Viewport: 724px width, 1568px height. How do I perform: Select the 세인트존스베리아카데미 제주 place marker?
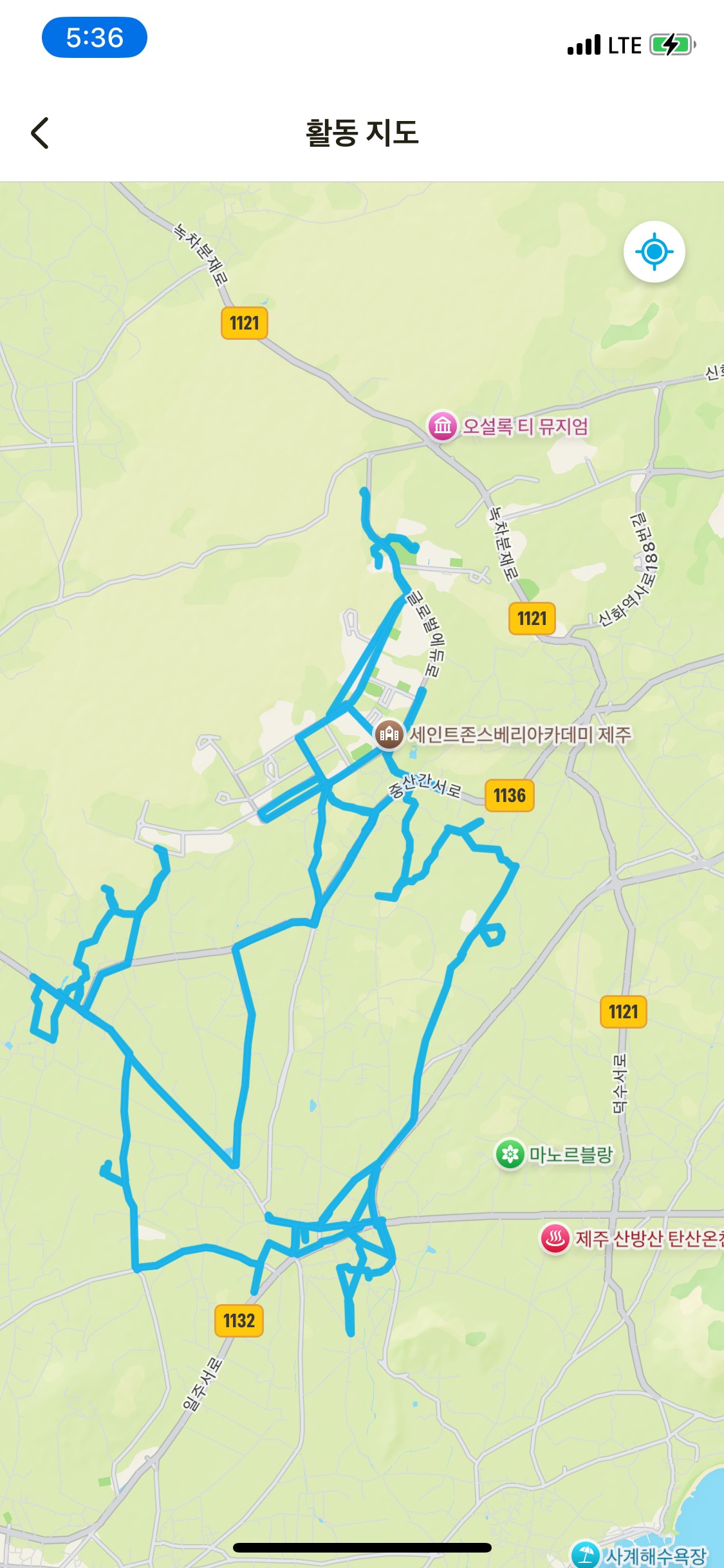(x=389, y=734)
